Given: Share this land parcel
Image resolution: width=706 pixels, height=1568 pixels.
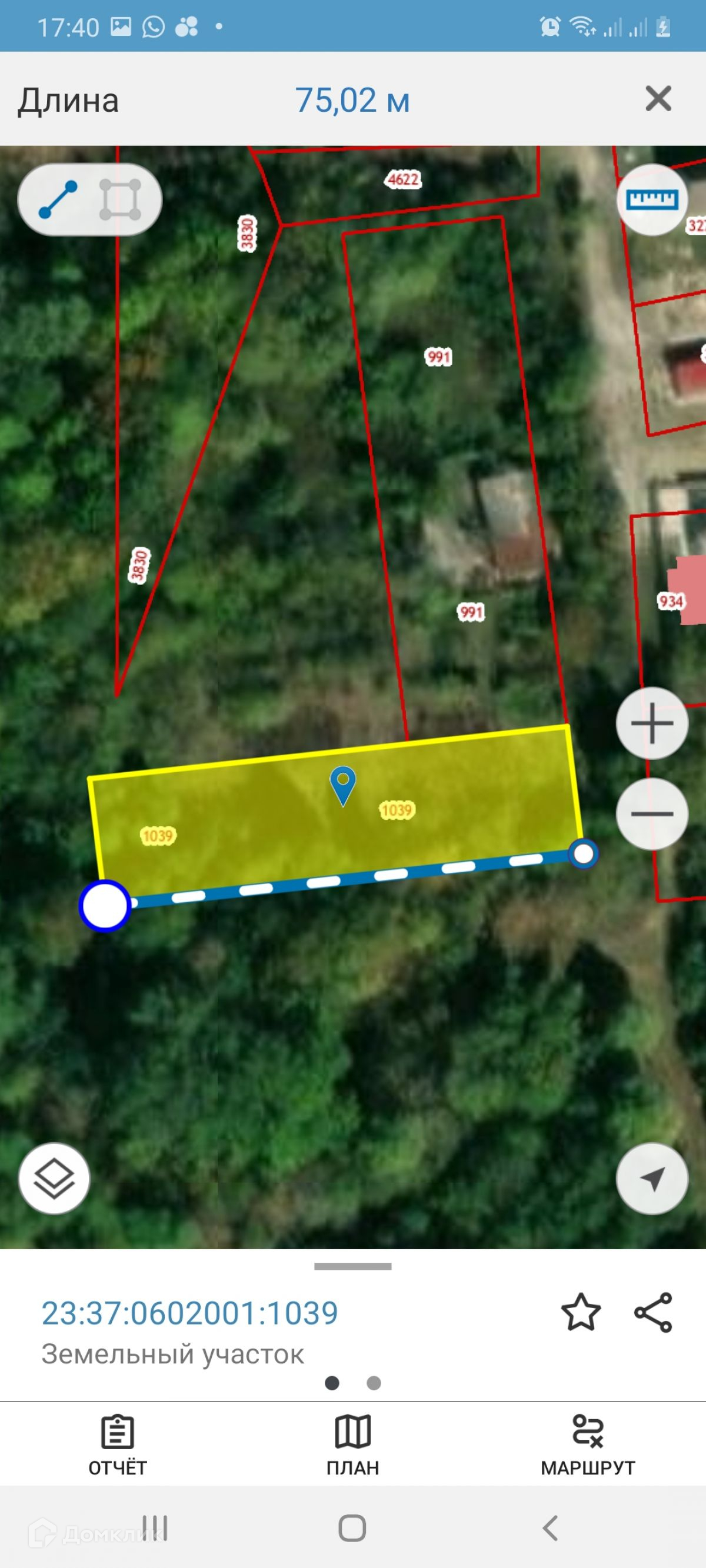Looking at the screenshot, I should 653,1312.
